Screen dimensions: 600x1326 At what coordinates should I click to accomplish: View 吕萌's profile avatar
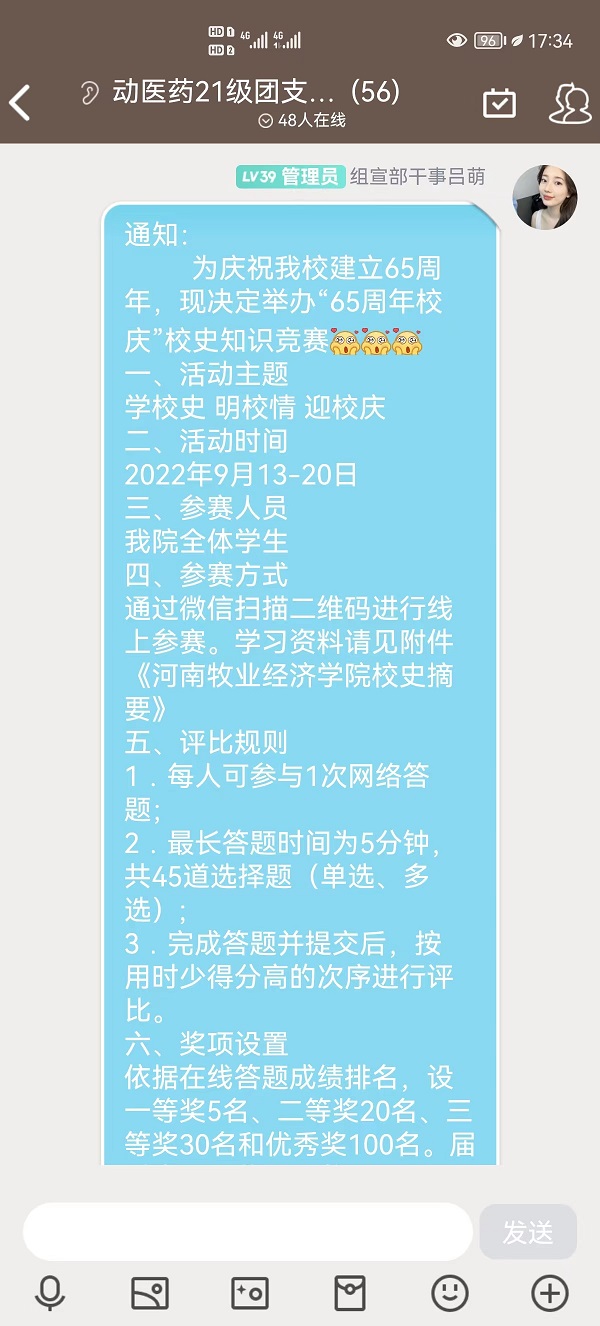pos(545,197)
